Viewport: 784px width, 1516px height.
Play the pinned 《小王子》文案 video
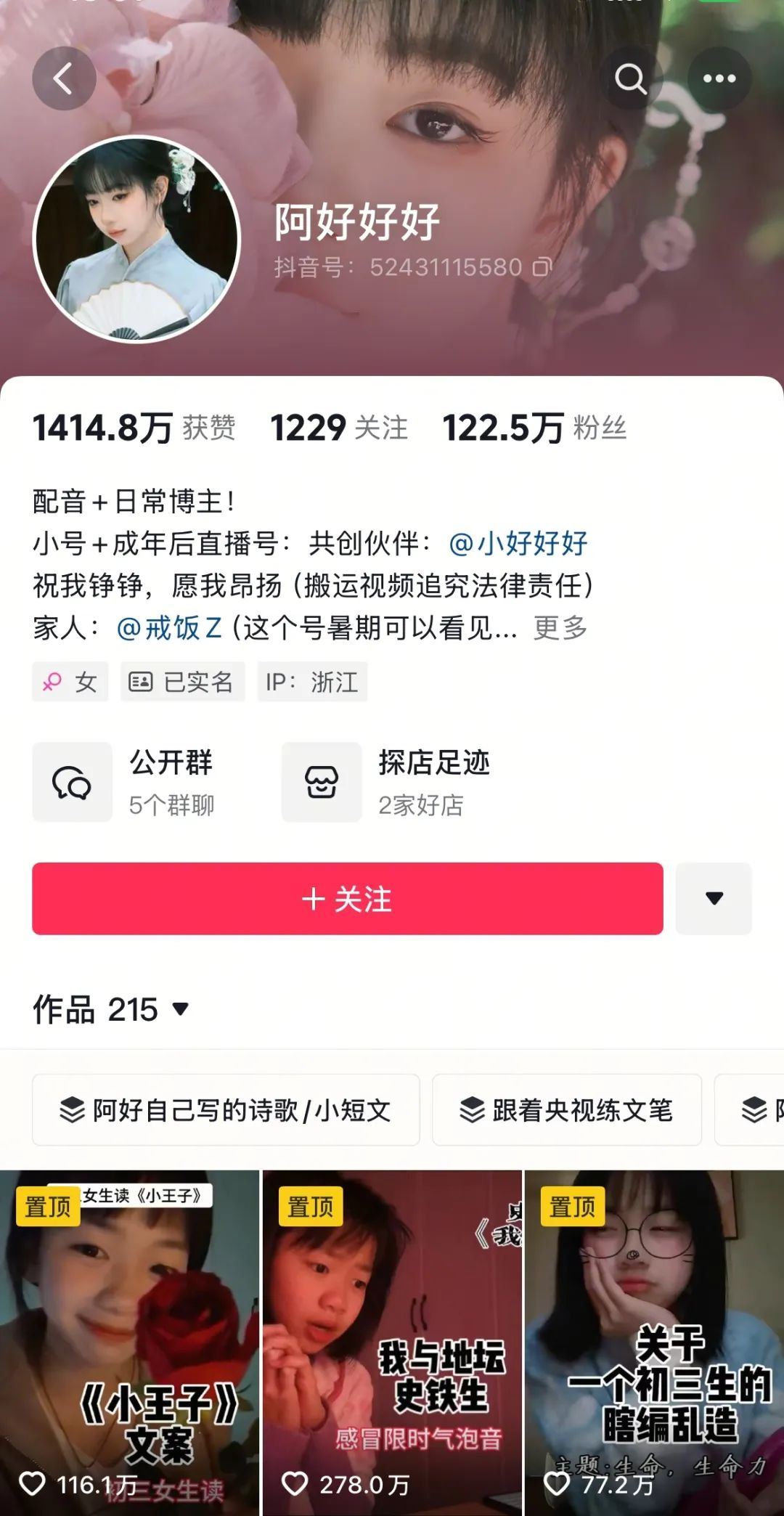[129, 1343]
